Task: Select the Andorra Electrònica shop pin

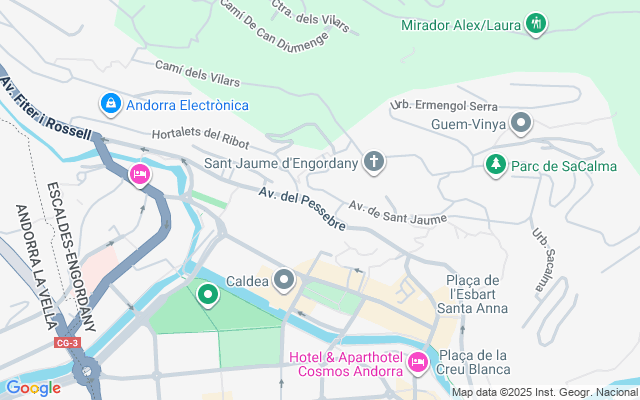Action: pyautogui.click(x=109, y=103)
